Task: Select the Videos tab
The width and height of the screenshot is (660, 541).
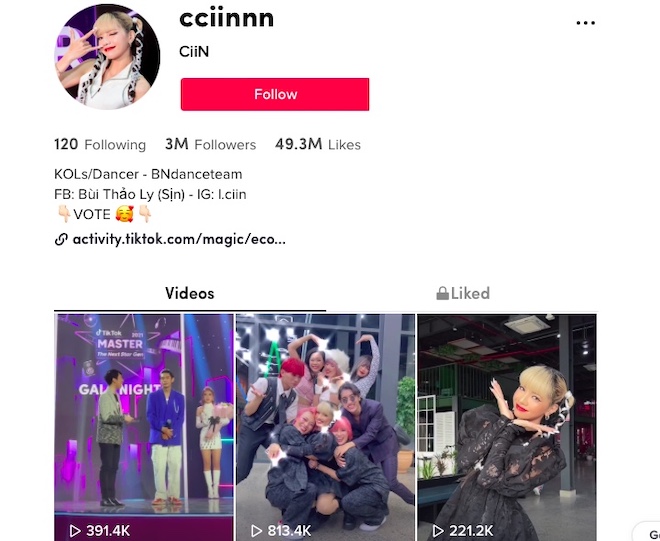Action: (x=190, y=293)
